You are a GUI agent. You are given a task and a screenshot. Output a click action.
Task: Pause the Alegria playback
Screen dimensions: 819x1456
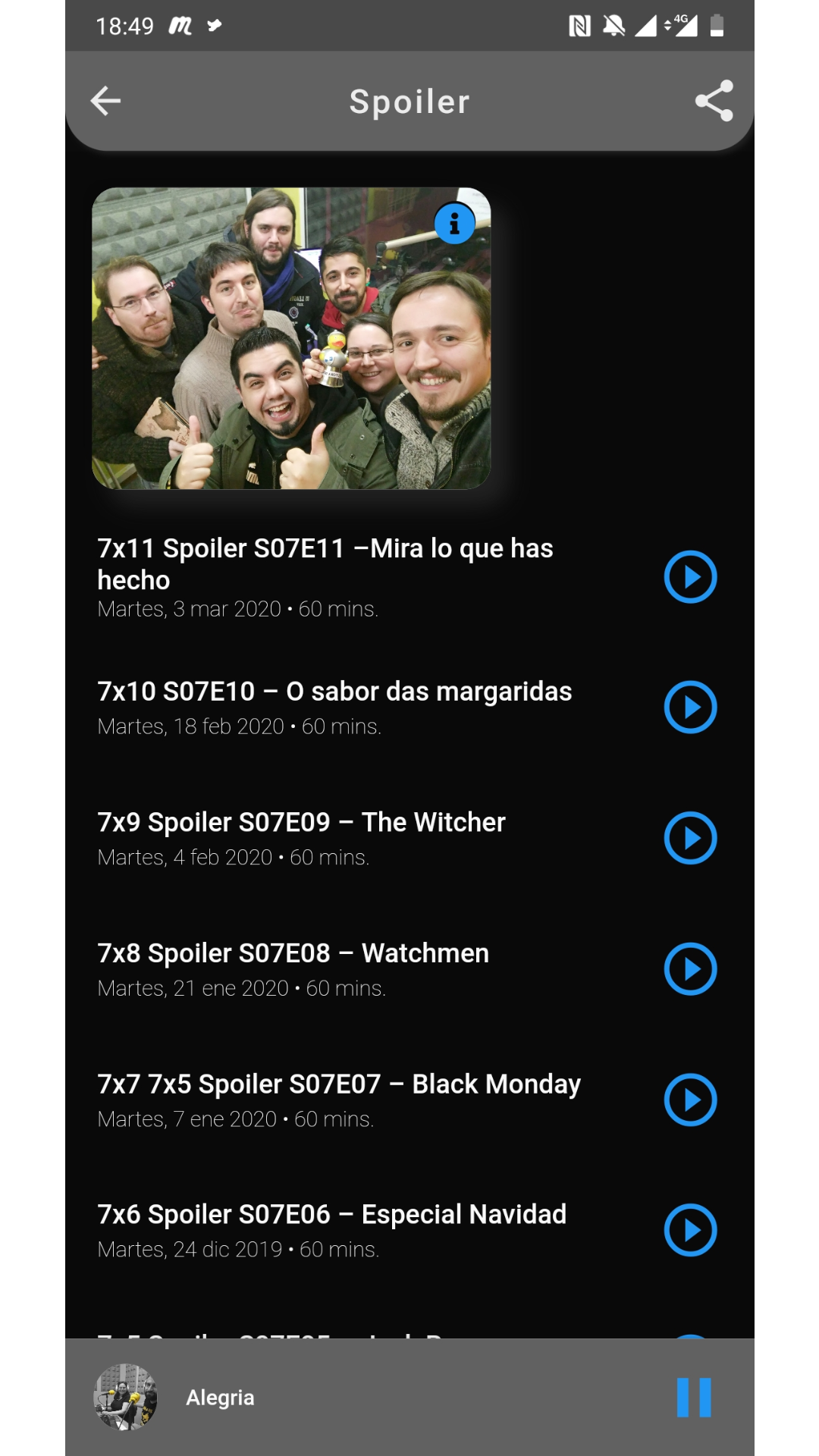694,1398
